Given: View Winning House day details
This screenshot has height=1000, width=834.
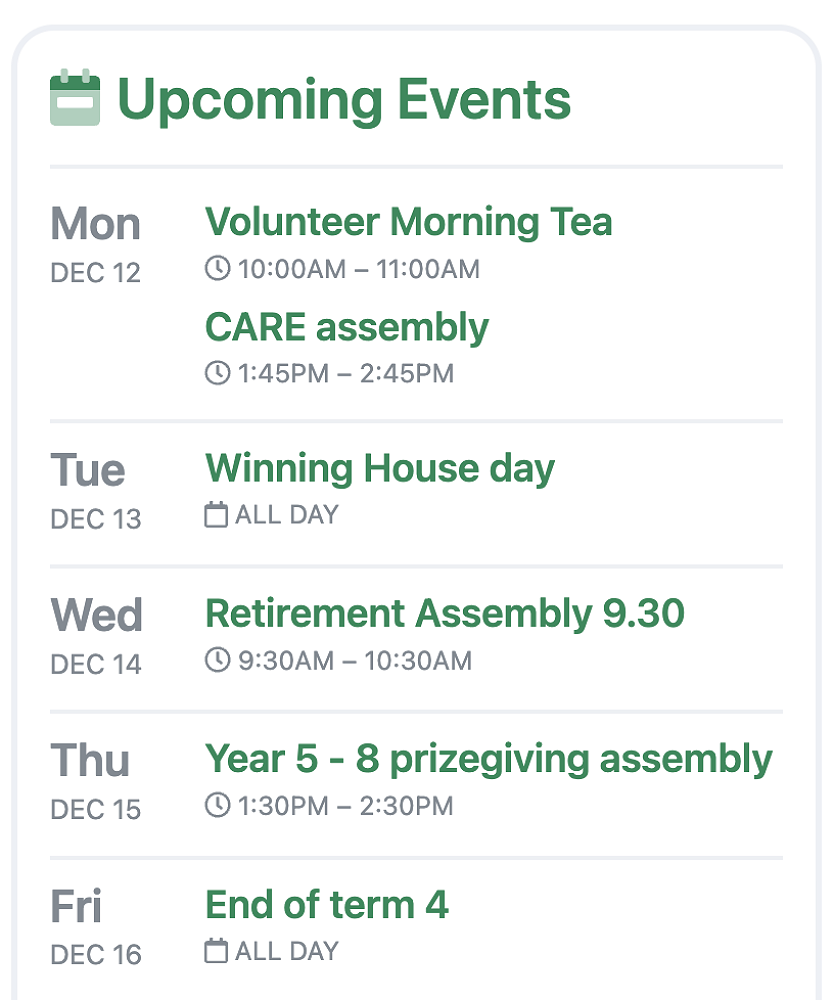Looking at the screenshot, I should [x=379, y=468].
